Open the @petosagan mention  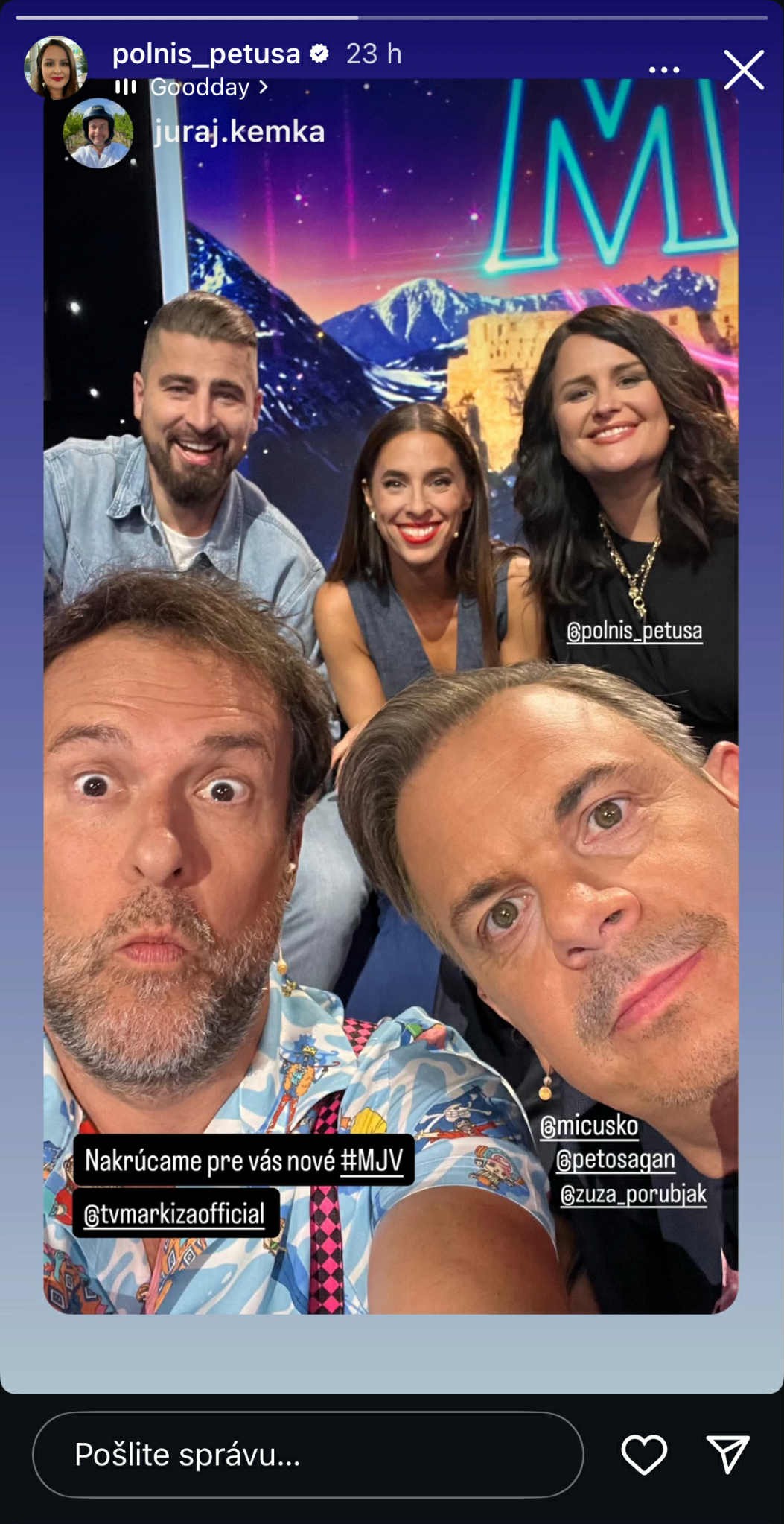point(615,1160)
